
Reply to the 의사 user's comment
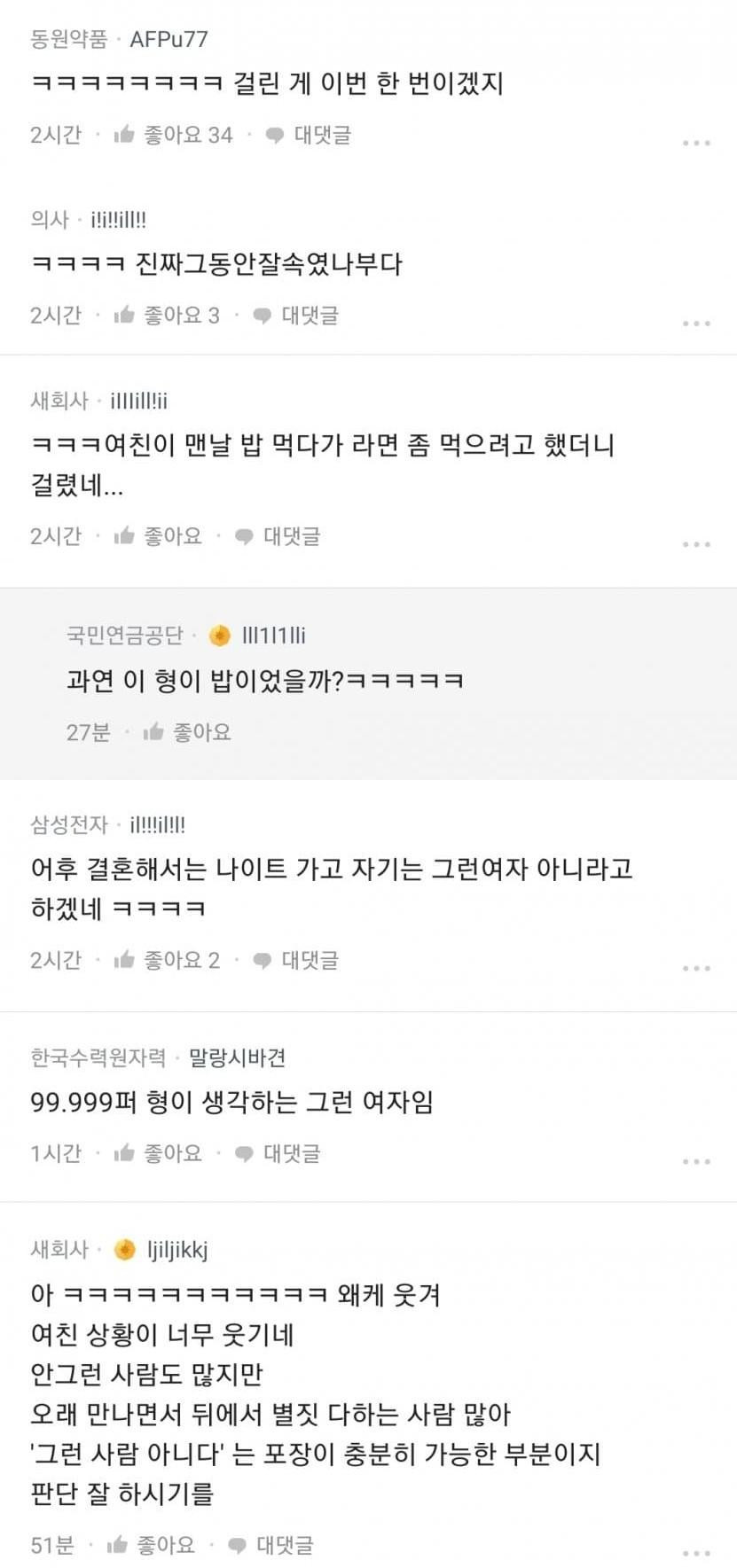point(296,316)
